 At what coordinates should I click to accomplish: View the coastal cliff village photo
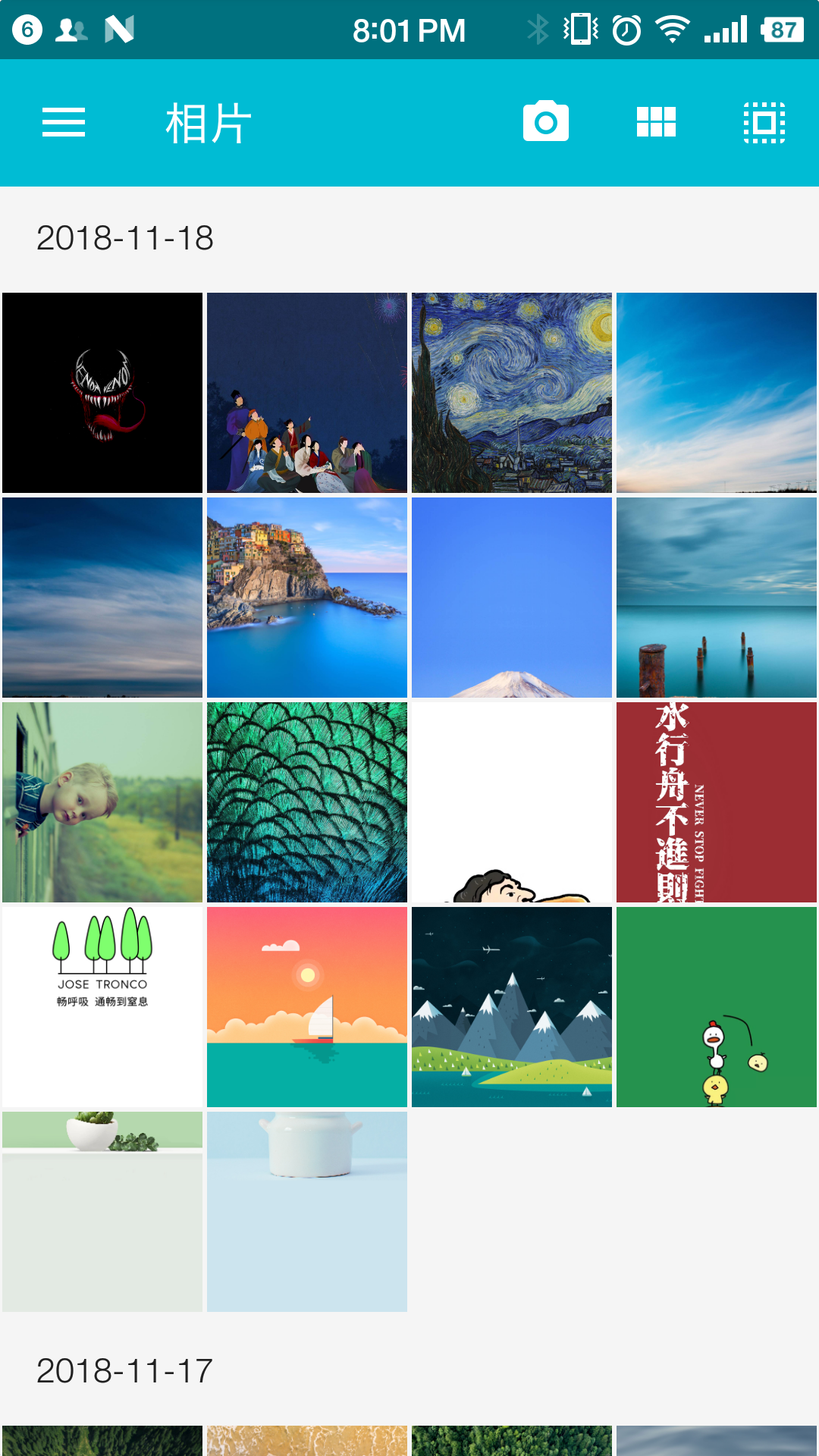tap(307, 598)
